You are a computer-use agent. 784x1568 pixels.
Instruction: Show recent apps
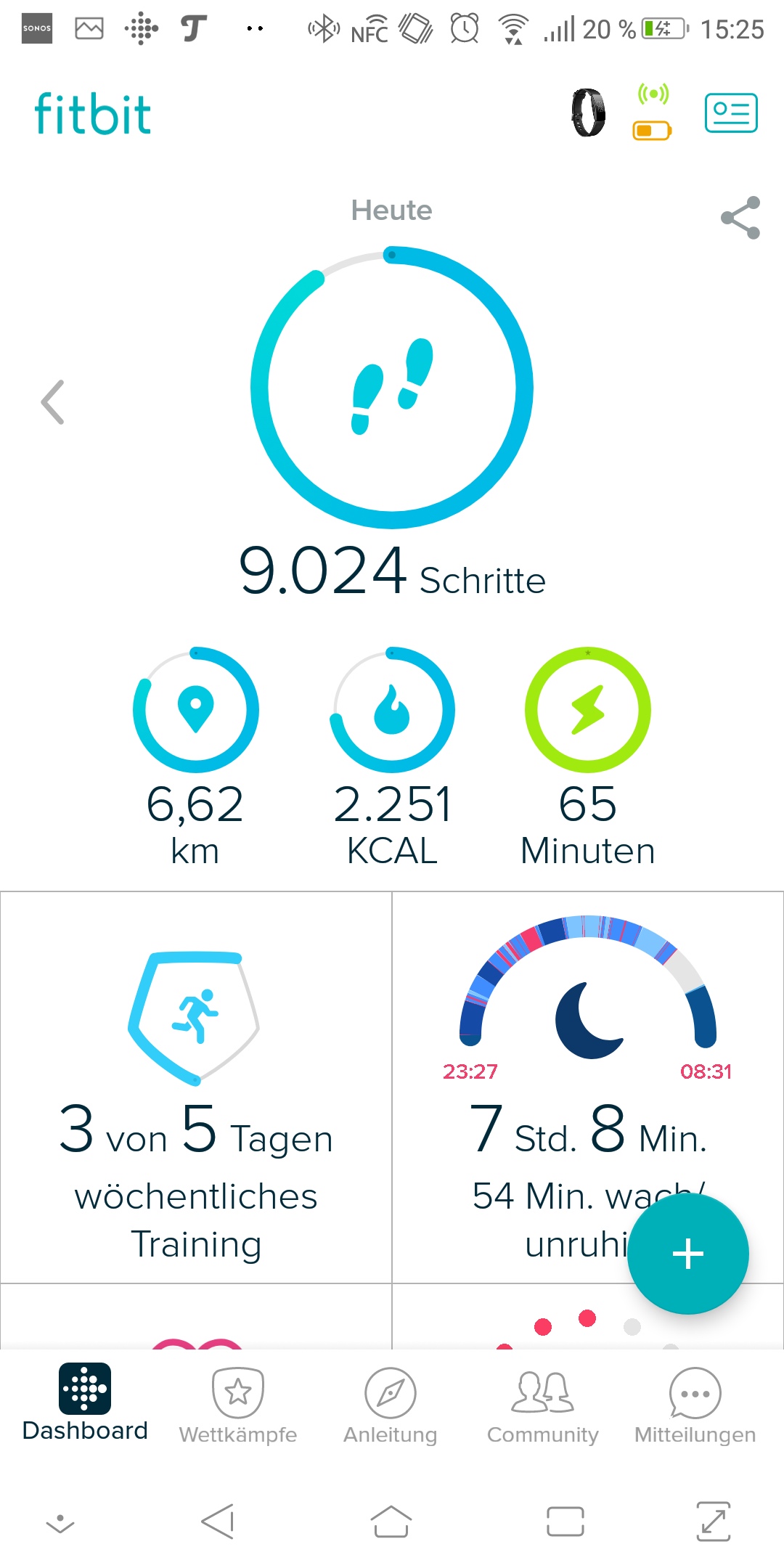(565, 1522)
